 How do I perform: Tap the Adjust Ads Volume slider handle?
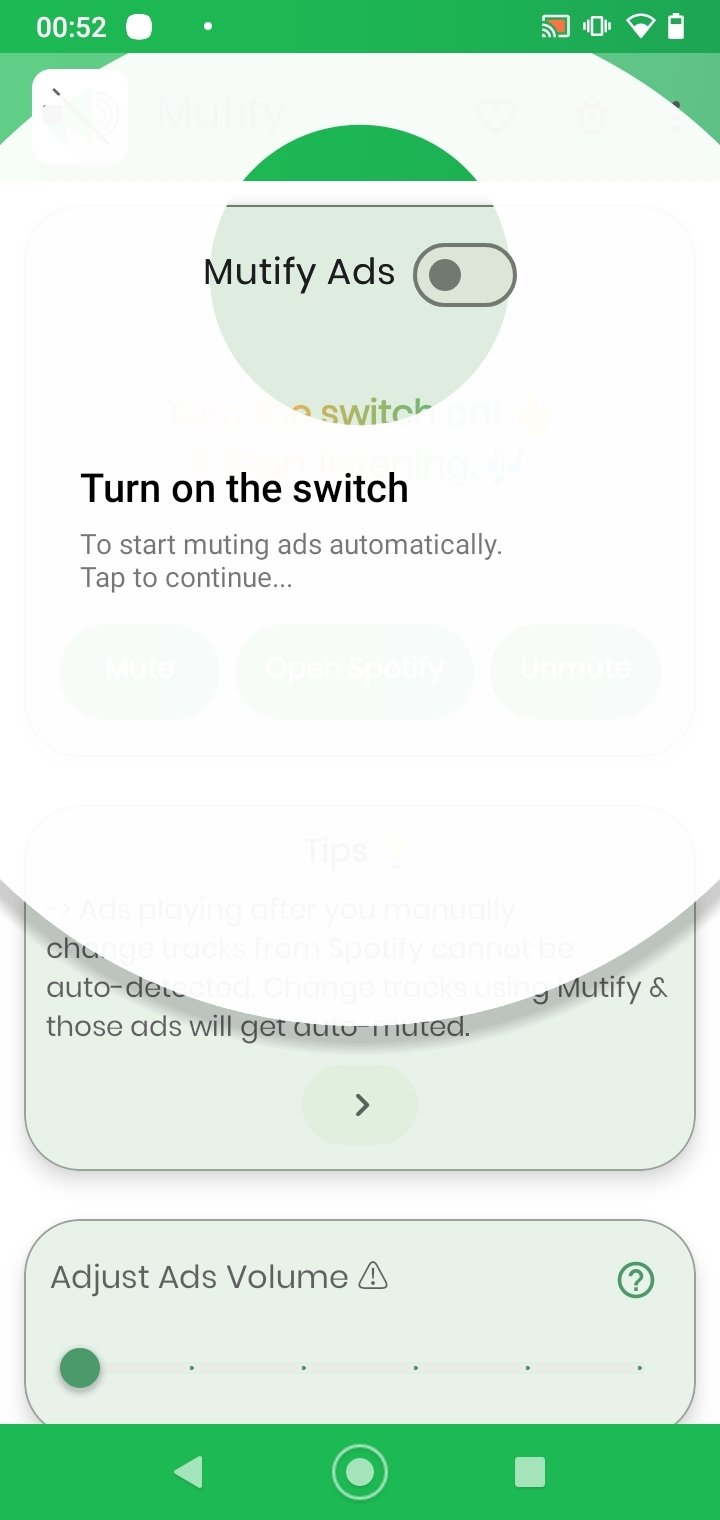(80, 1368)
